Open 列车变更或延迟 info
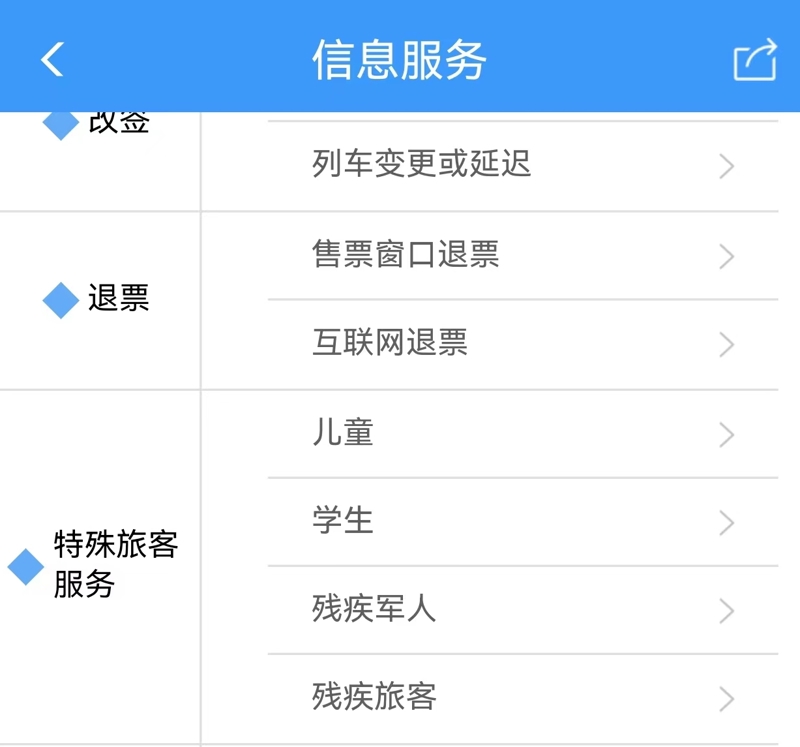 coord(522,166)
